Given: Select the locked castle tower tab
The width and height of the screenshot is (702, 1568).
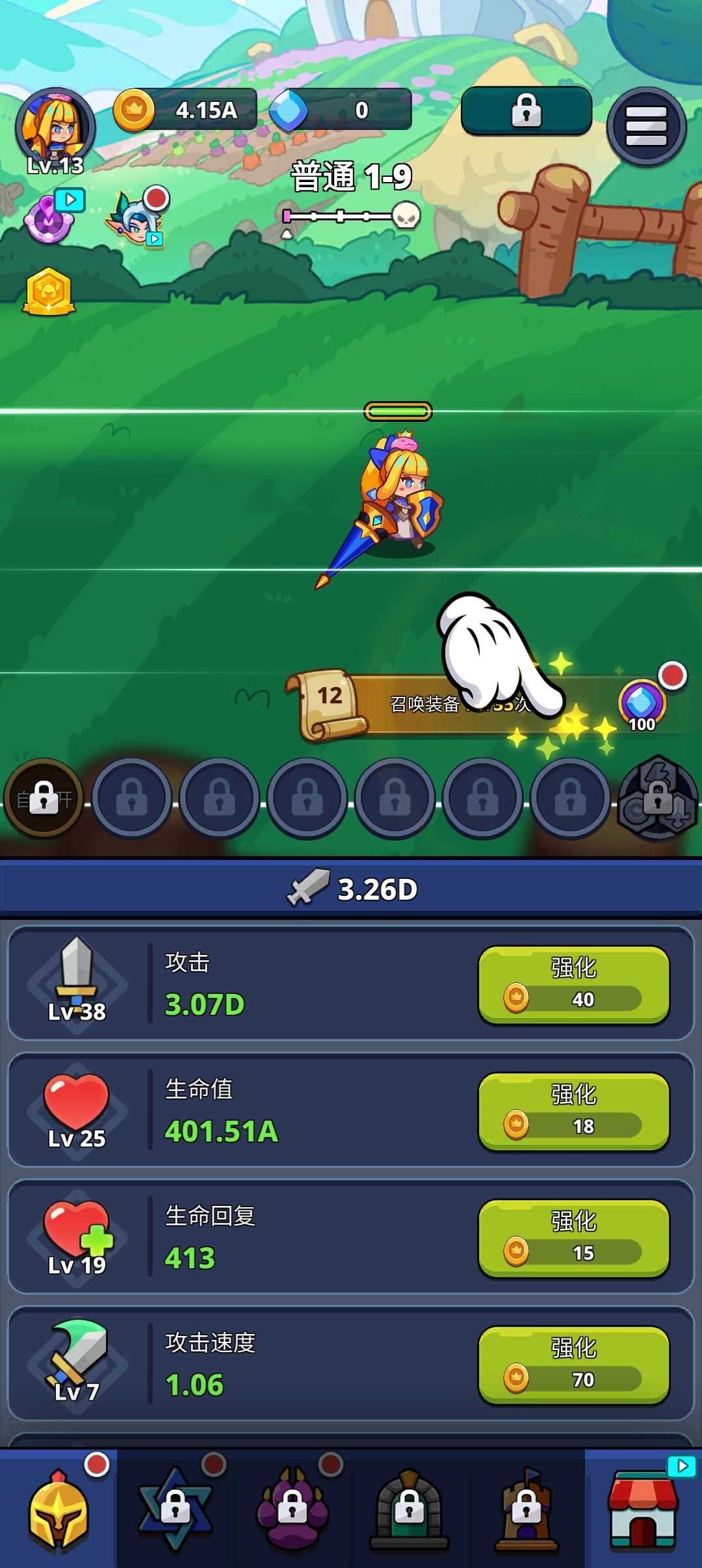Looking at the screenshot, I should [x=526, y=1509].
